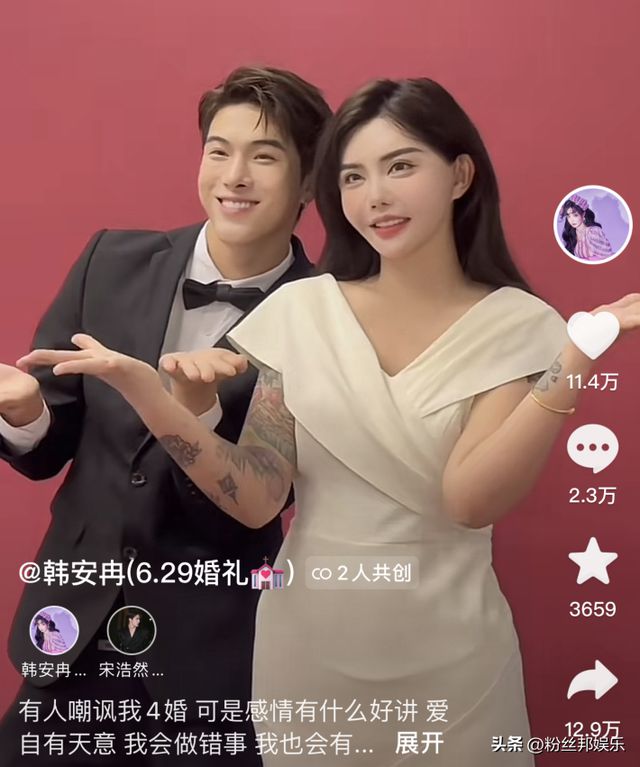Open the comments with 2.3万 replies

tap(592, 450)
